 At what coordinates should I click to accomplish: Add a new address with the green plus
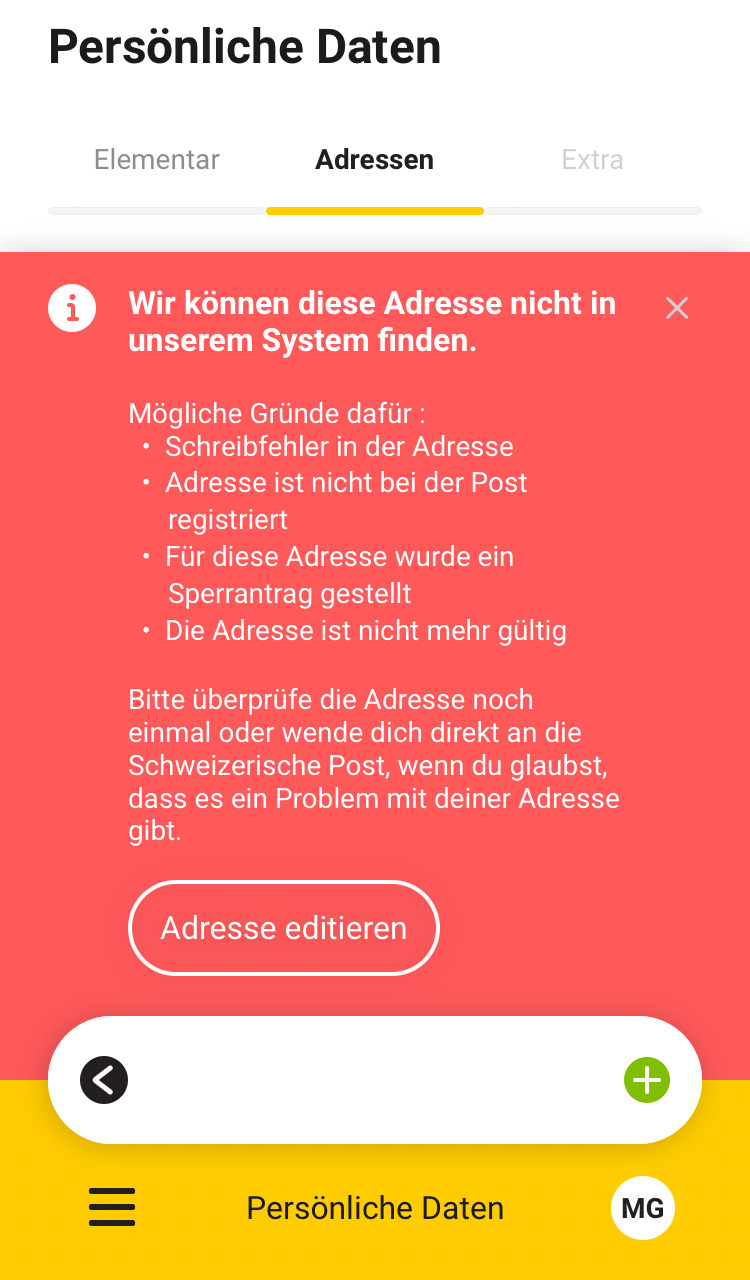click(x=647, y=1080)
